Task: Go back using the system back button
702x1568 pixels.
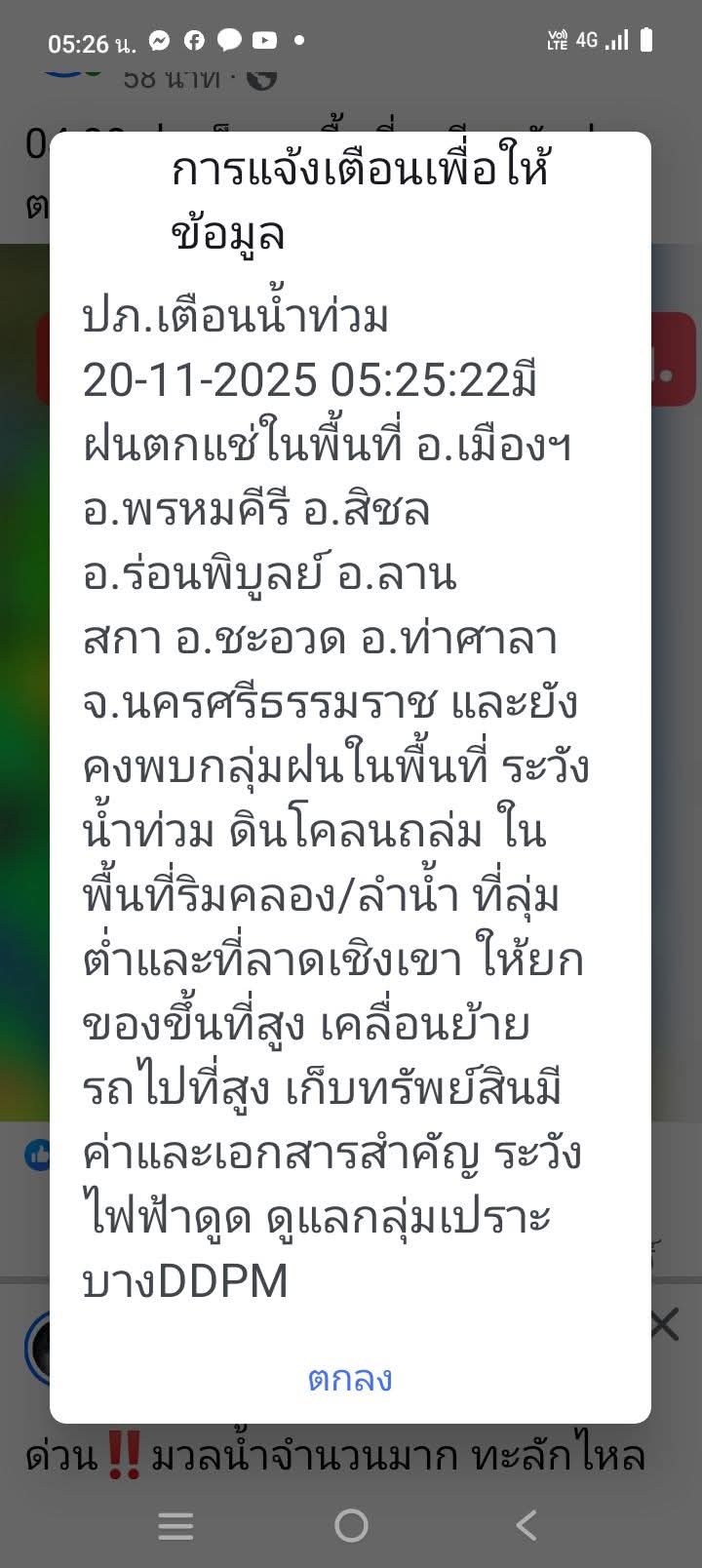Action: point(526,1525)
